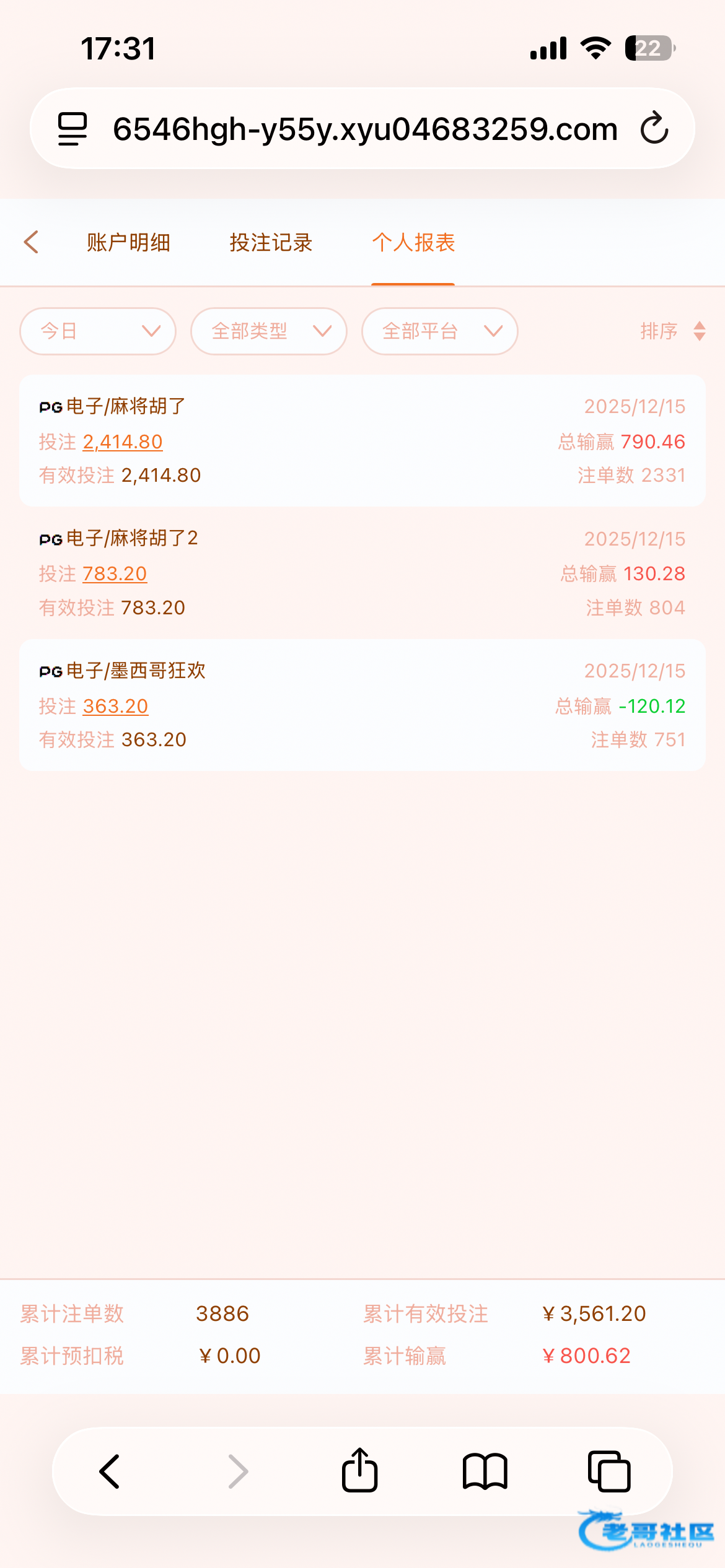Go back using the header arrow
This screenshot has height=1568, width=725.
tap(32, 242)
